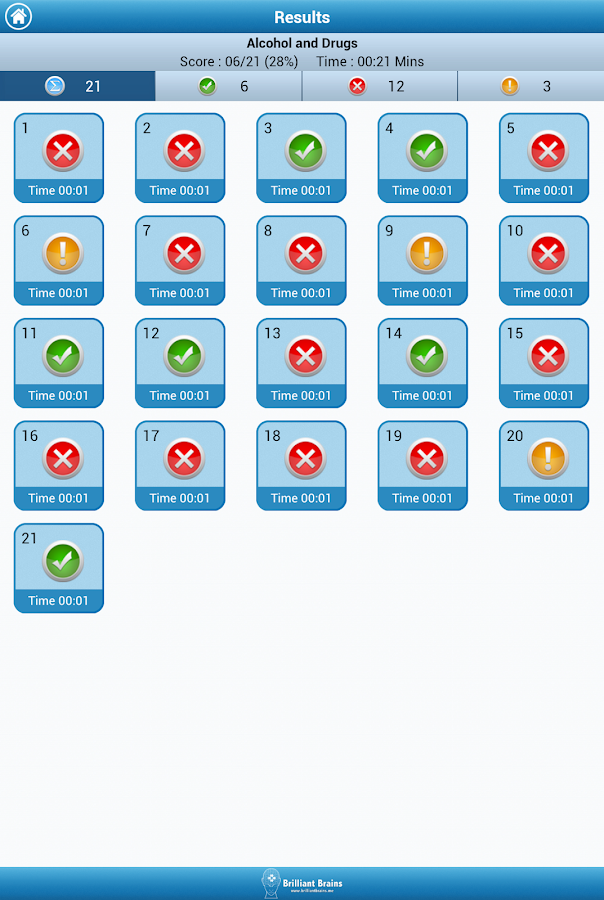View question 15 result
Viewport: 604px width, 900px height.
[544, 363]
